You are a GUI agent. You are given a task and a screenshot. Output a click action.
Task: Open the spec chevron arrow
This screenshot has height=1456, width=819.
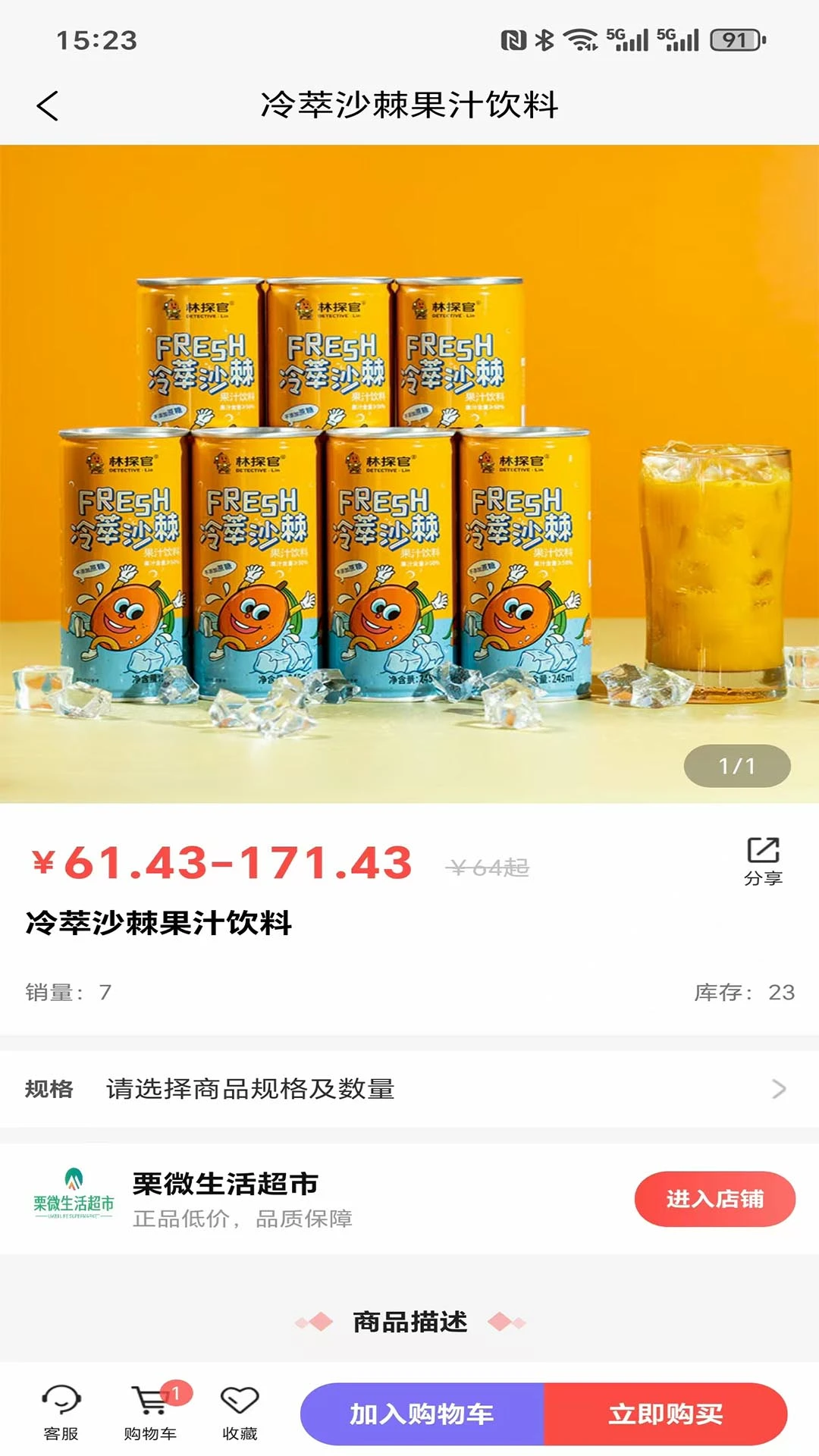[780, 1088]
